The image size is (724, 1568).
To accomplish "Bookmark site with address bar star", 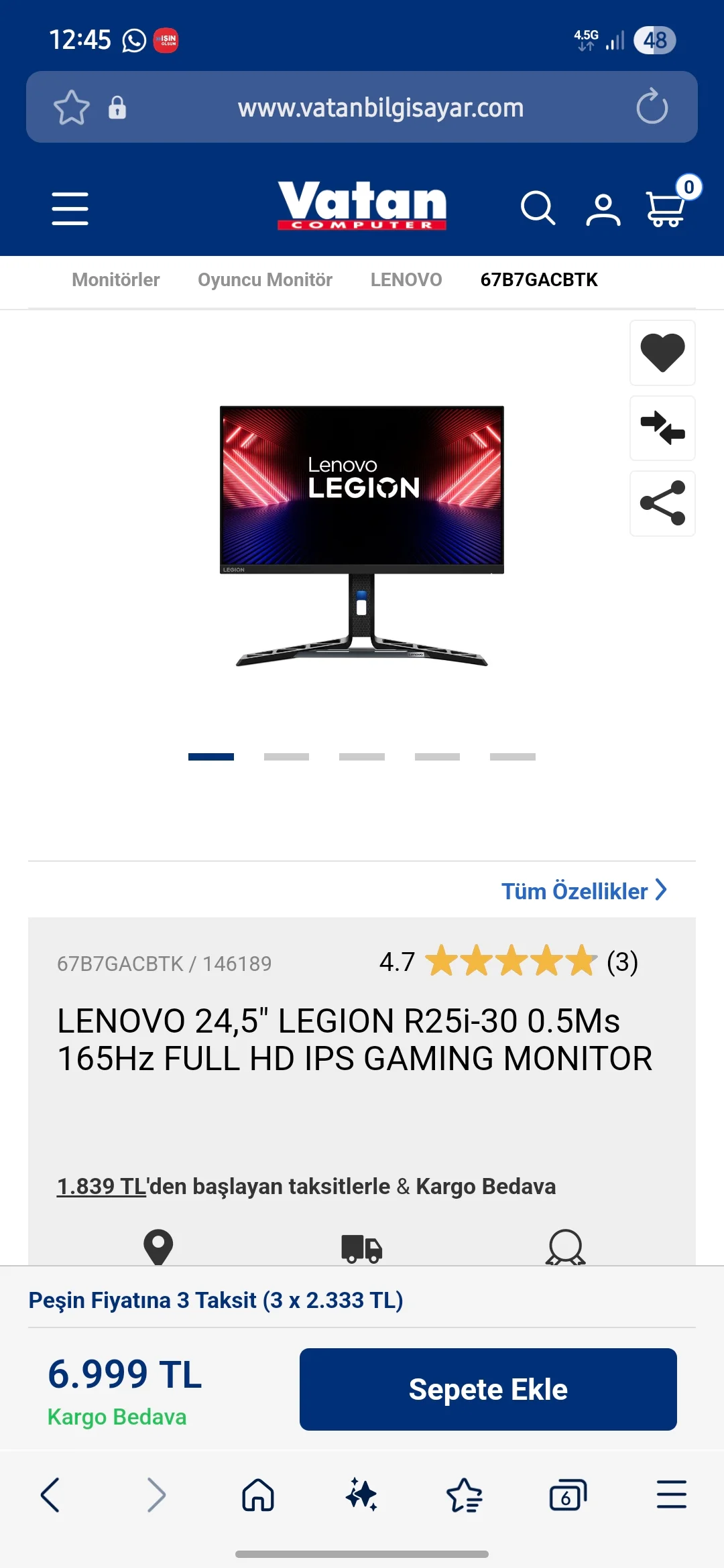I will (x=71, y=107).
